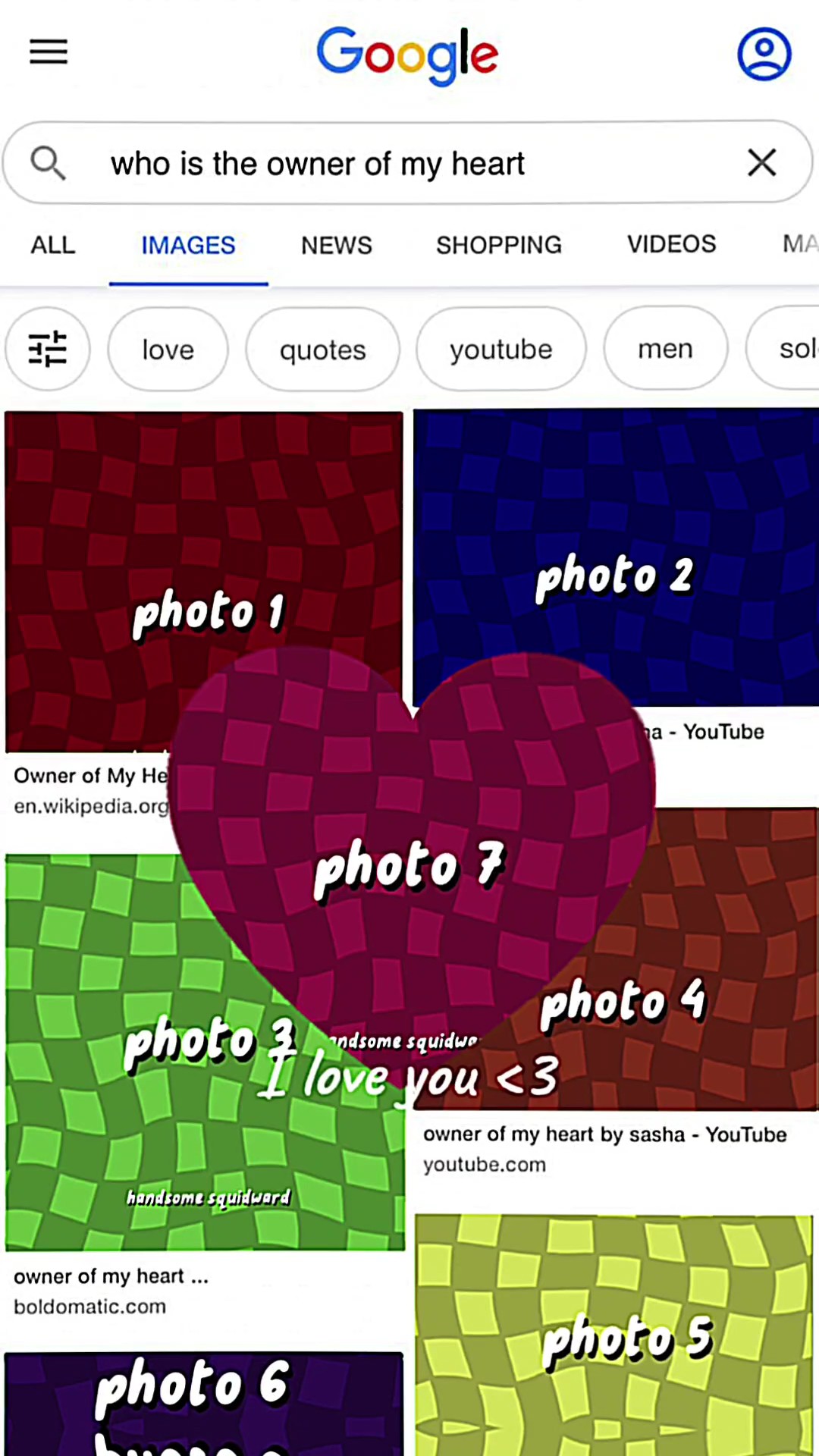Switch to the NEWS tab
Image resolution: width=819 pixels, height=1456 pixels.
tap(336, 244)
